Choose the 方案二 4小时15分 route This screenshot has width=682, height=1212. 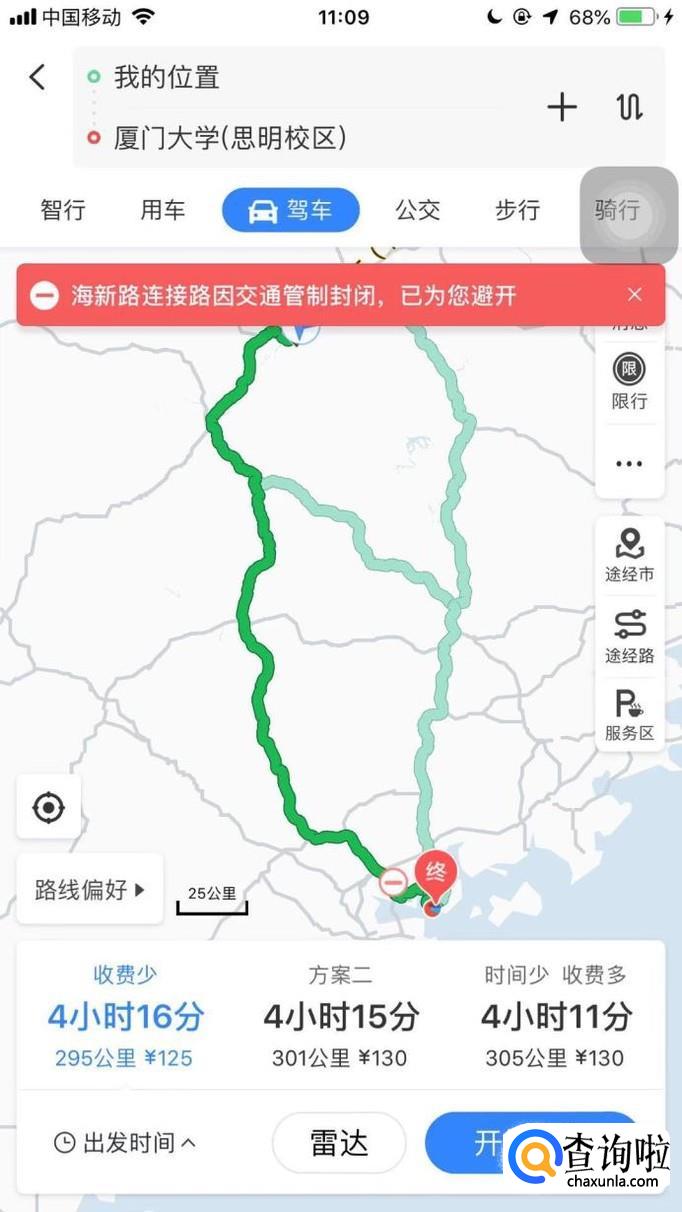[341, 1016]
